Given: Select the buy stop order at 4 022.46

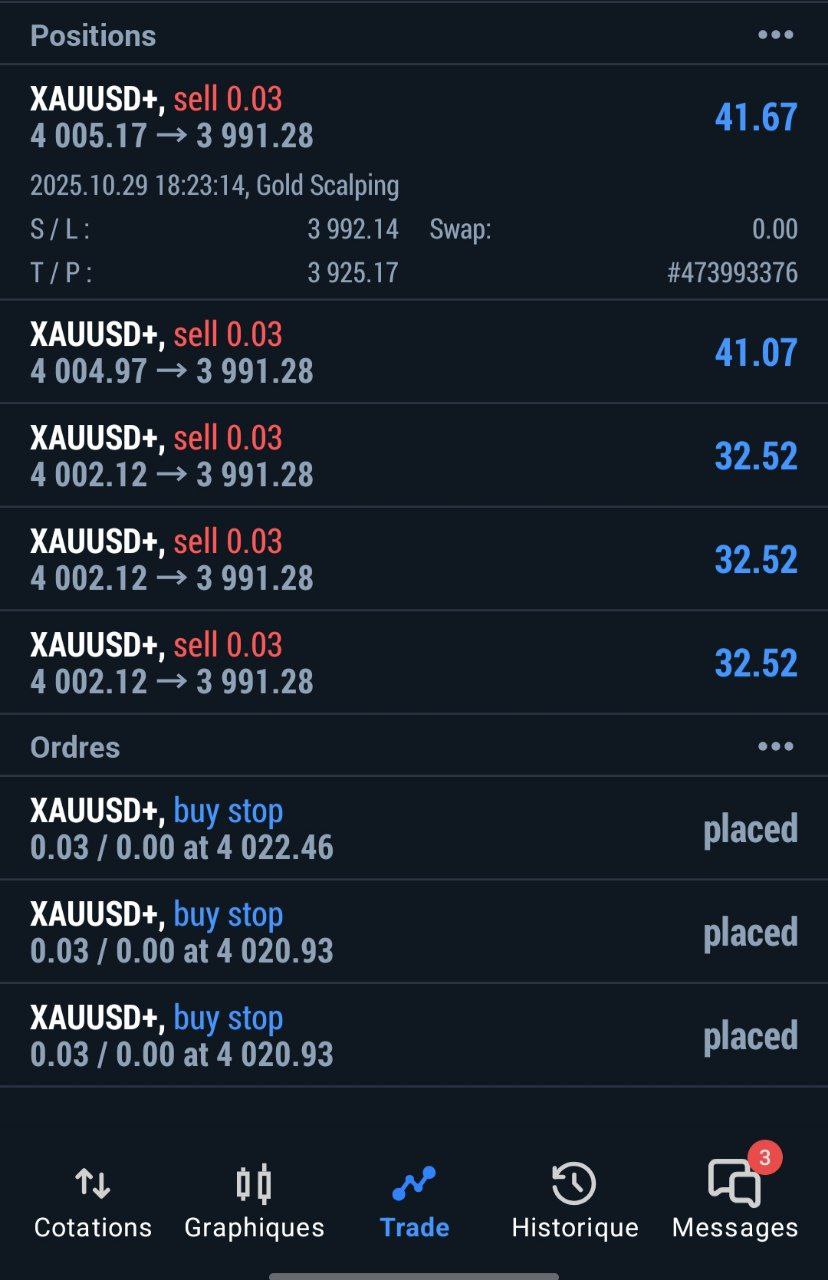Looking at the screenshot, I should (413, 829).
